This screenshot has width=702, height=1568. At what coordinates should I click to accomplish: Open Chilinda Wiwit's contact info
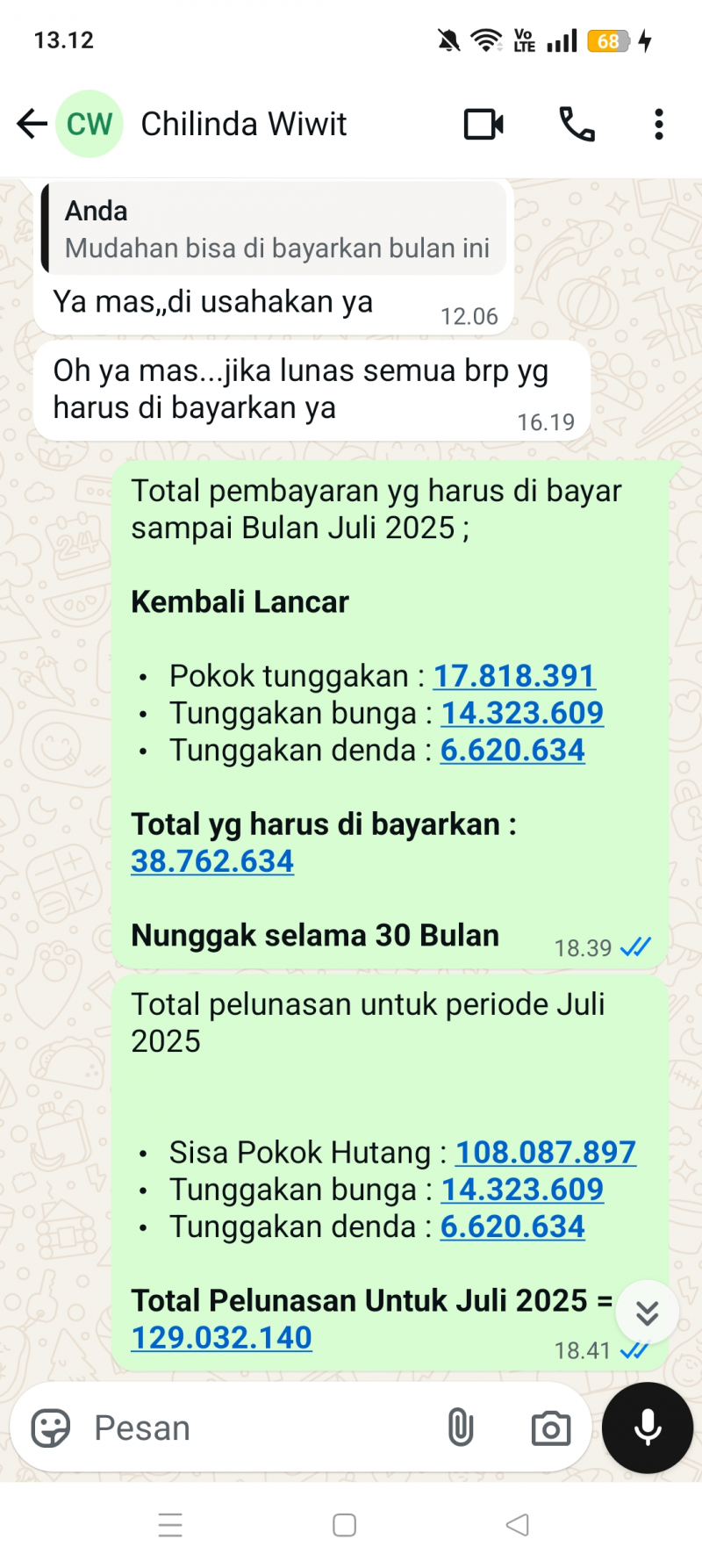243,124
